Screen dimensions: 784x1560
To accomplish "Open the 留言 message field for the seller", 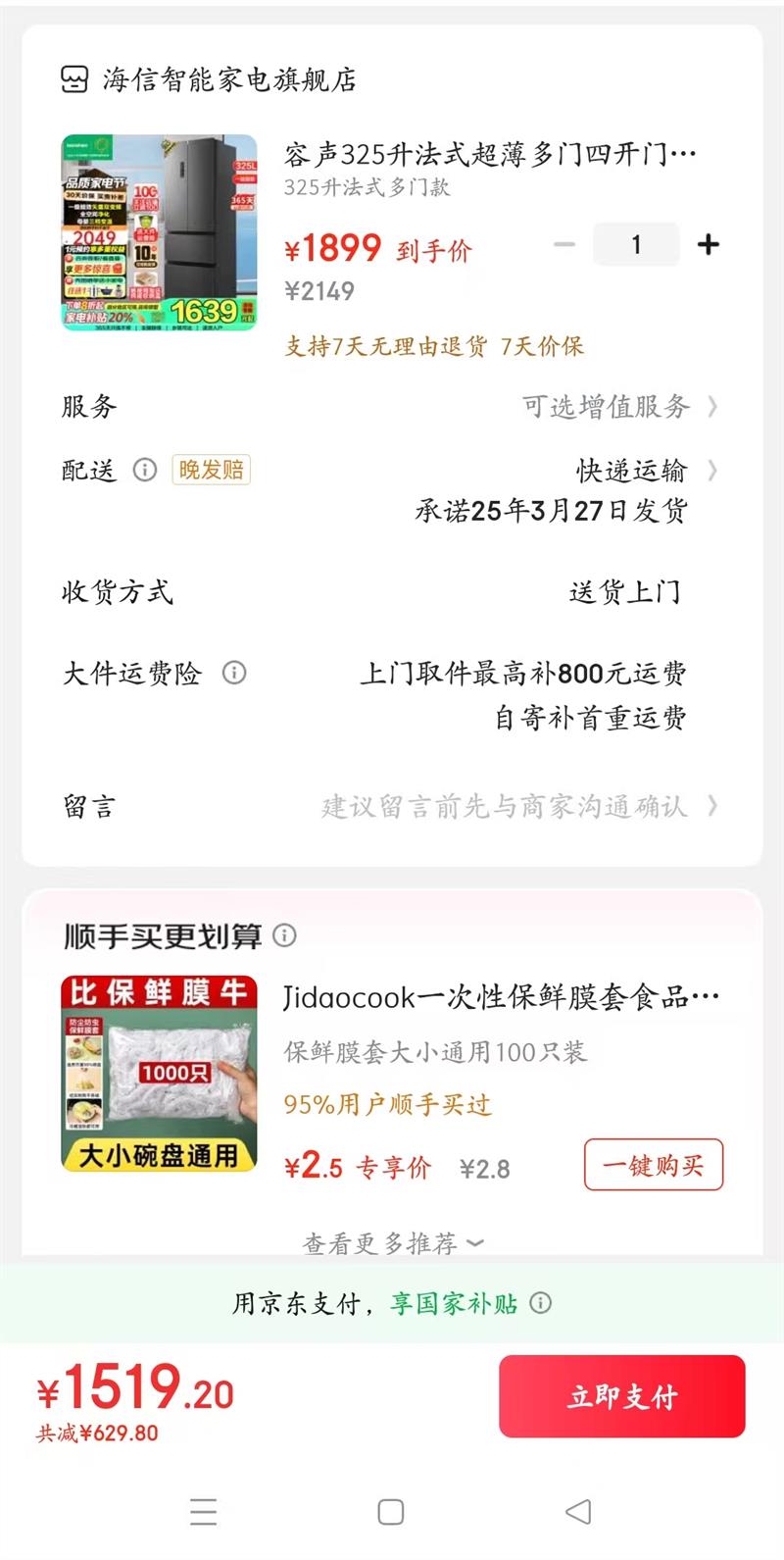I will click(506, 806).
